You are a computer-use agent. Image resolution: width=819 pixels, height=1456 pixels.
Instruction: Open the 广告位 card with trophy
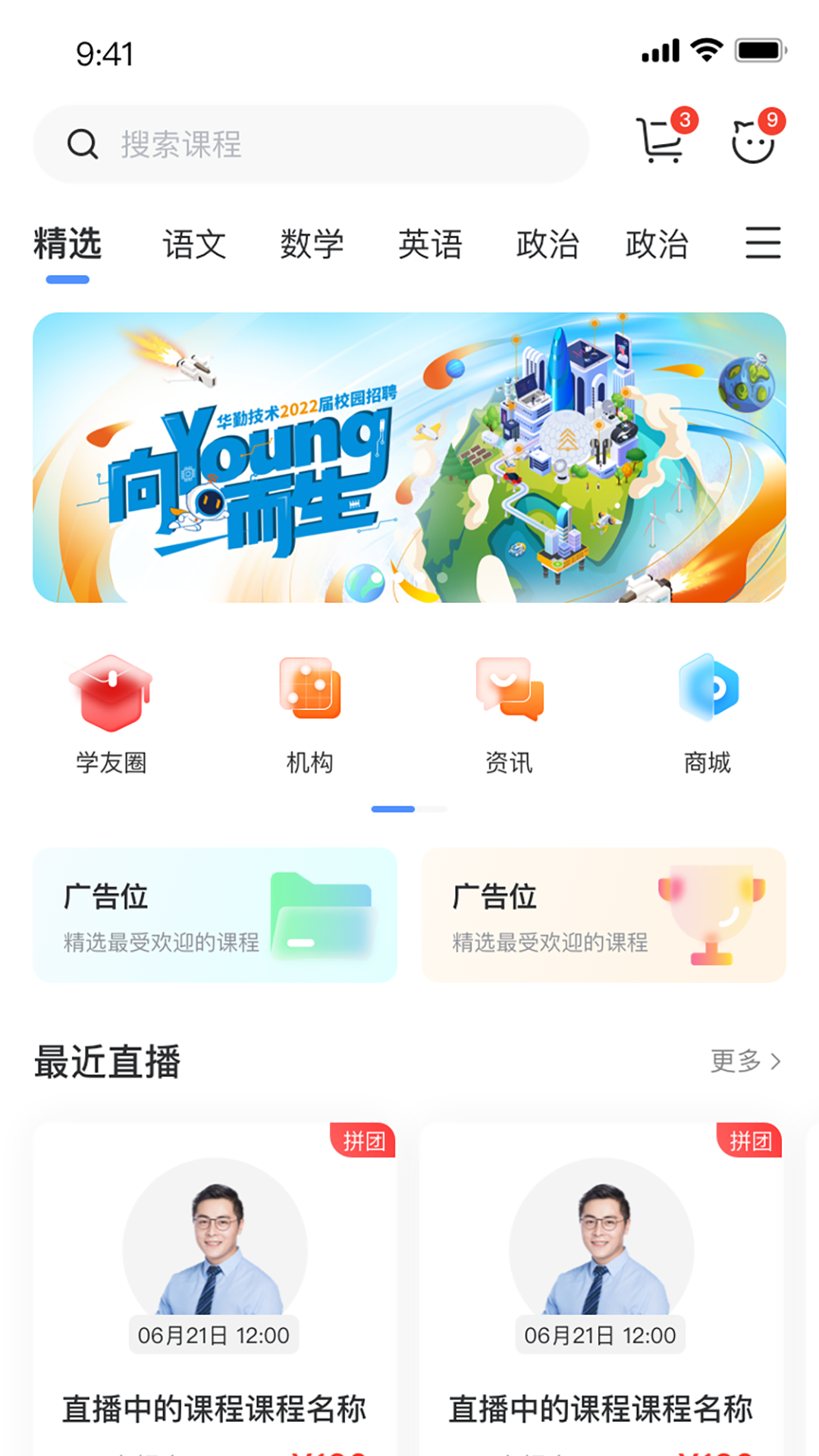[x=604, y=915]
